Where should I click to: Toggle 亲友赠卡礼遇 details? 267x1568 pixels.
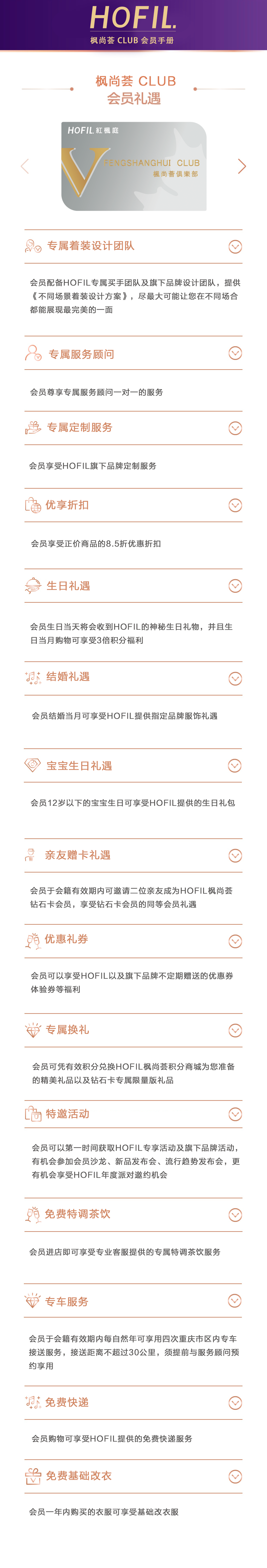tap(235, 855)
